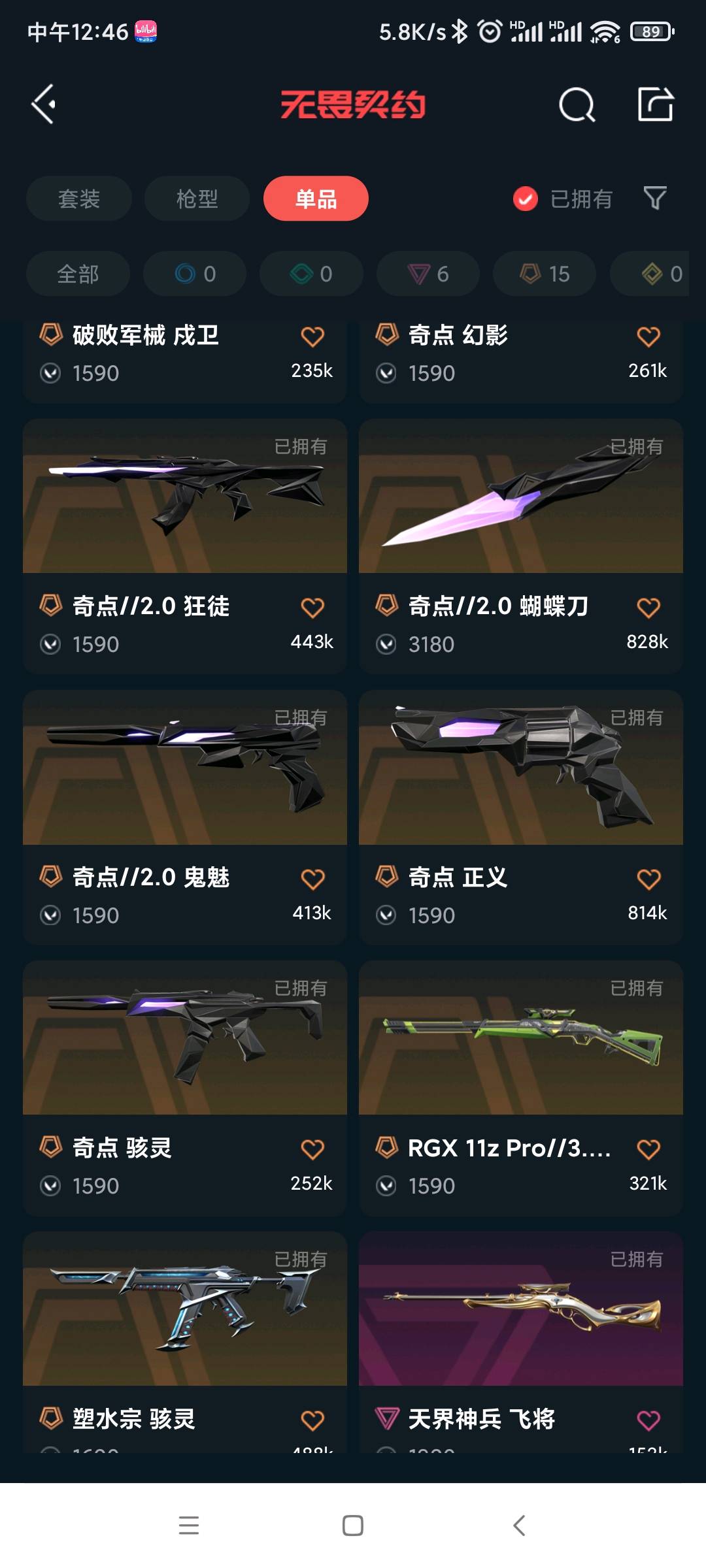Image resolution: width=706 pixels, height=1568 pixels.
Task: Filter by the rarity chip showing 6
Action: pos(428,274)
